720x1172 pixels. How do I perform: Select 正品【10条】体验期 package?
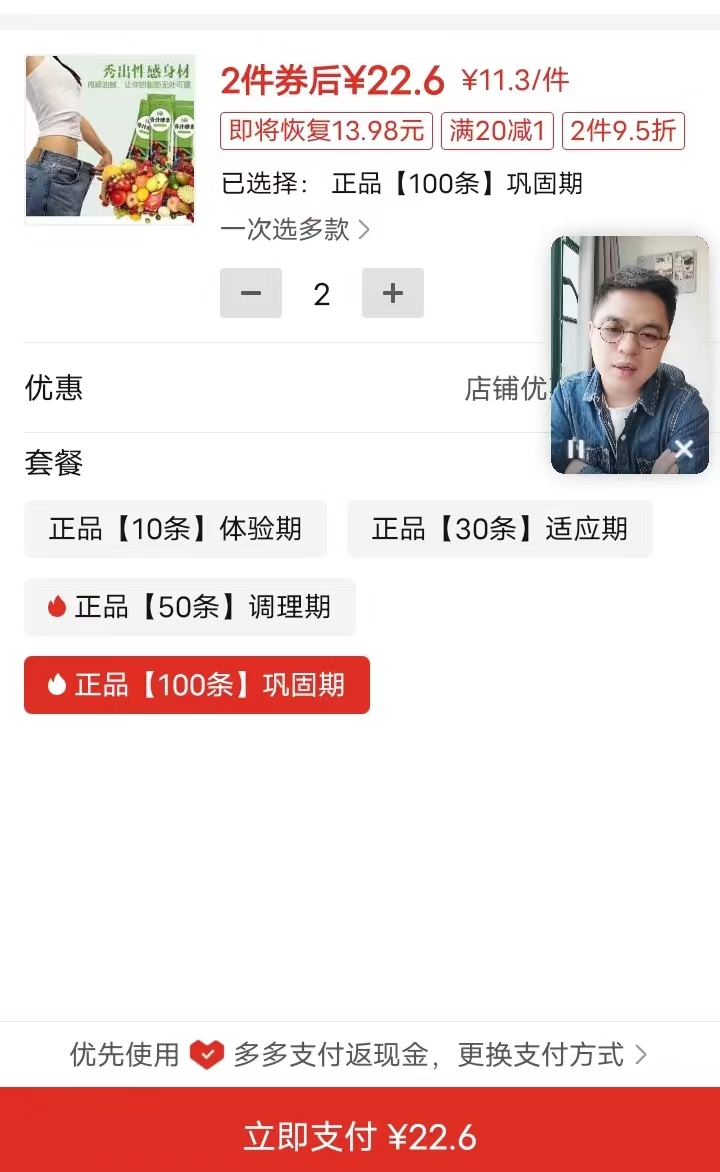click(175, 529)
